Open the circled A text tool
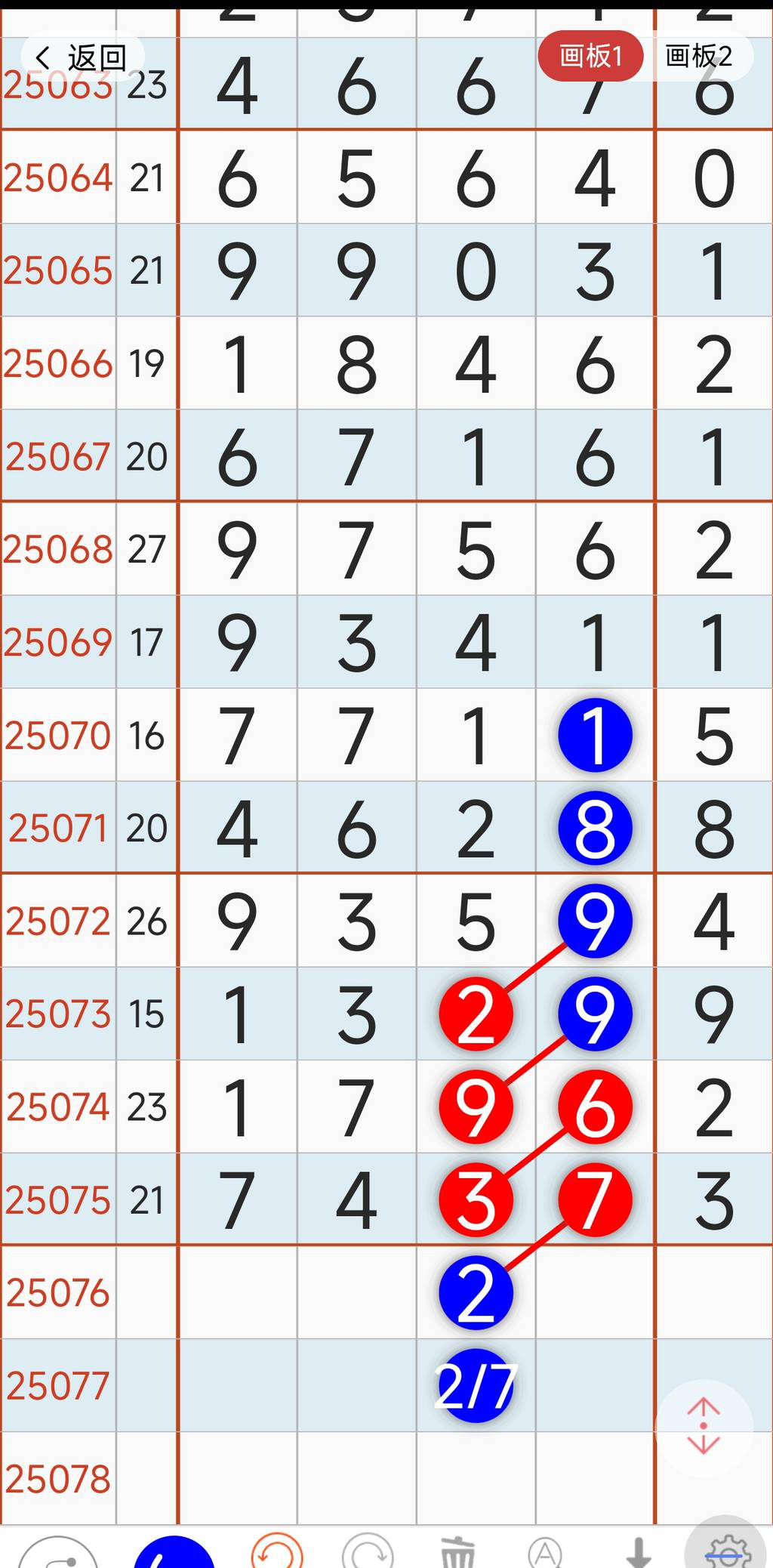Viewport: 773px width, 1568px height. point(545,1554)
